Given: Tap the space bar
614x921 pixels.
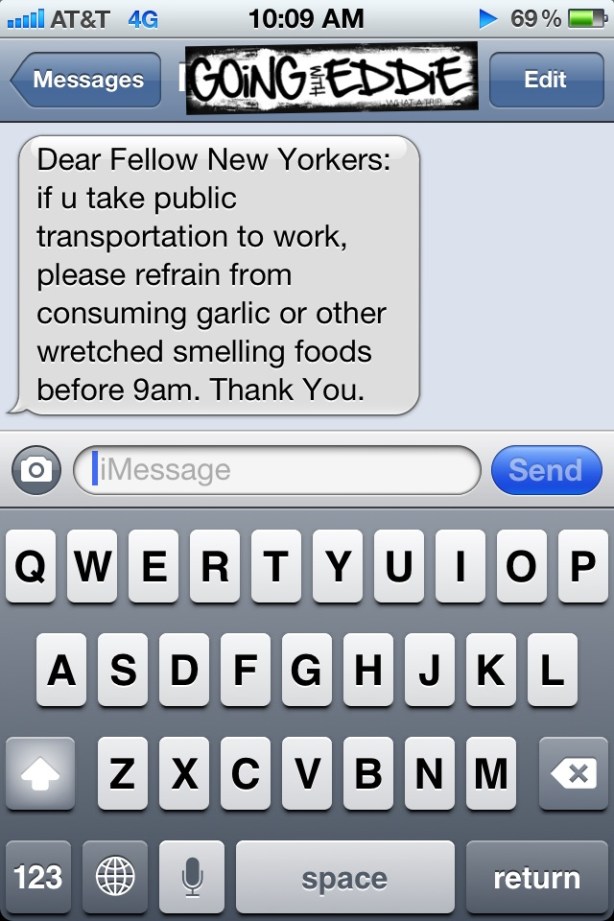Looking at the screenshot, I should click(x=345, y=877).
